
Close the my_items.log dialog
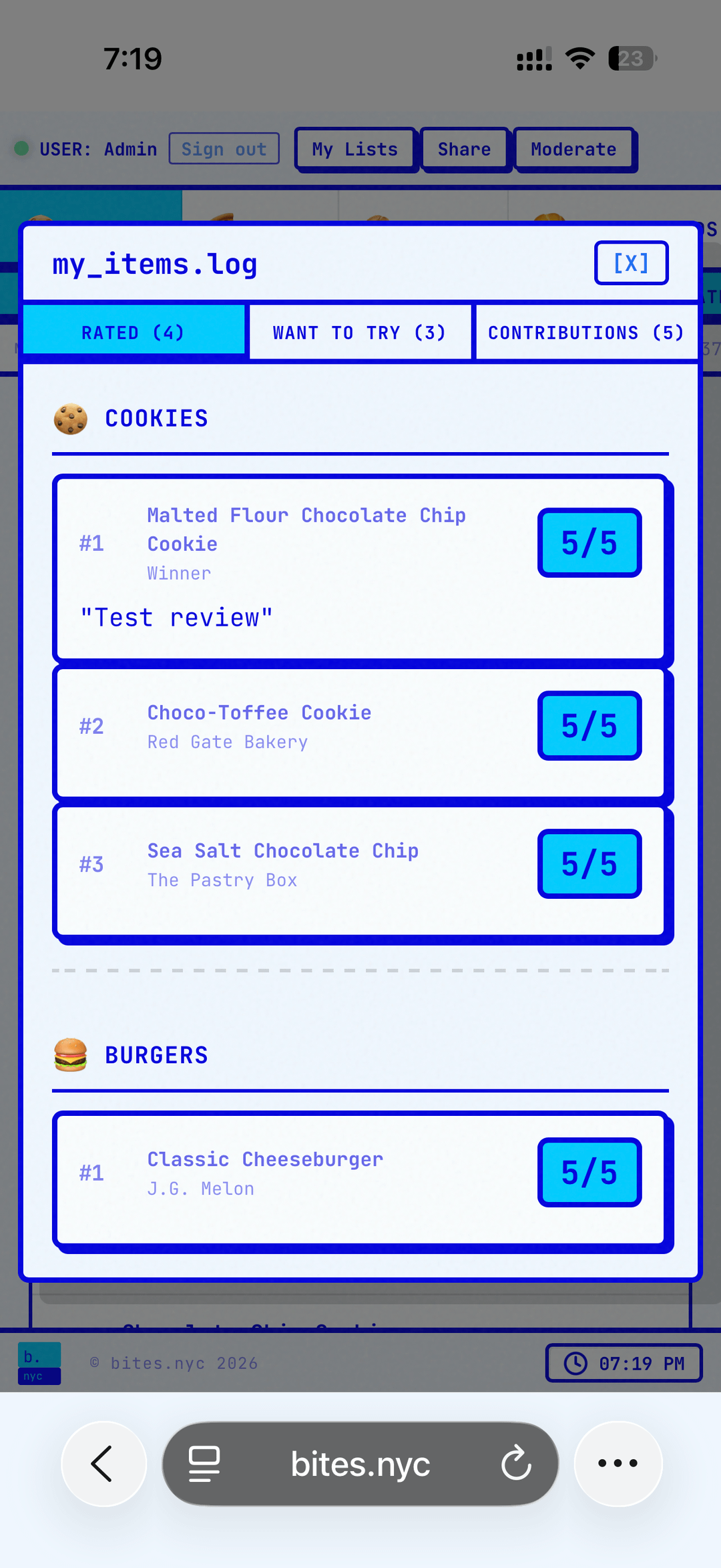pyautogui.click(x=631, y=263)
